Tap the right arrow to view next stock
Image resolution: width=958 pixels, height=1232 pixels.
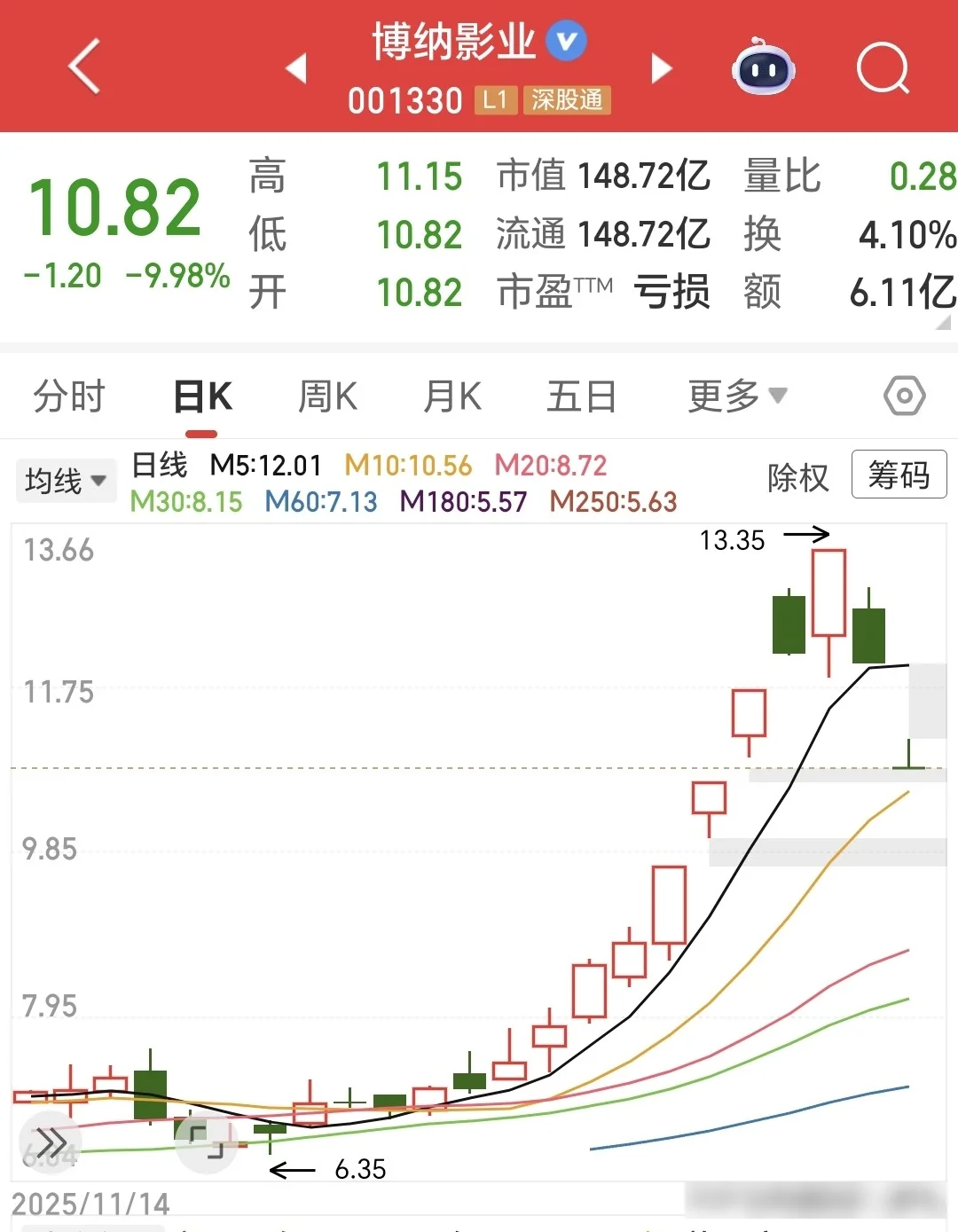(x=662, y=67)
